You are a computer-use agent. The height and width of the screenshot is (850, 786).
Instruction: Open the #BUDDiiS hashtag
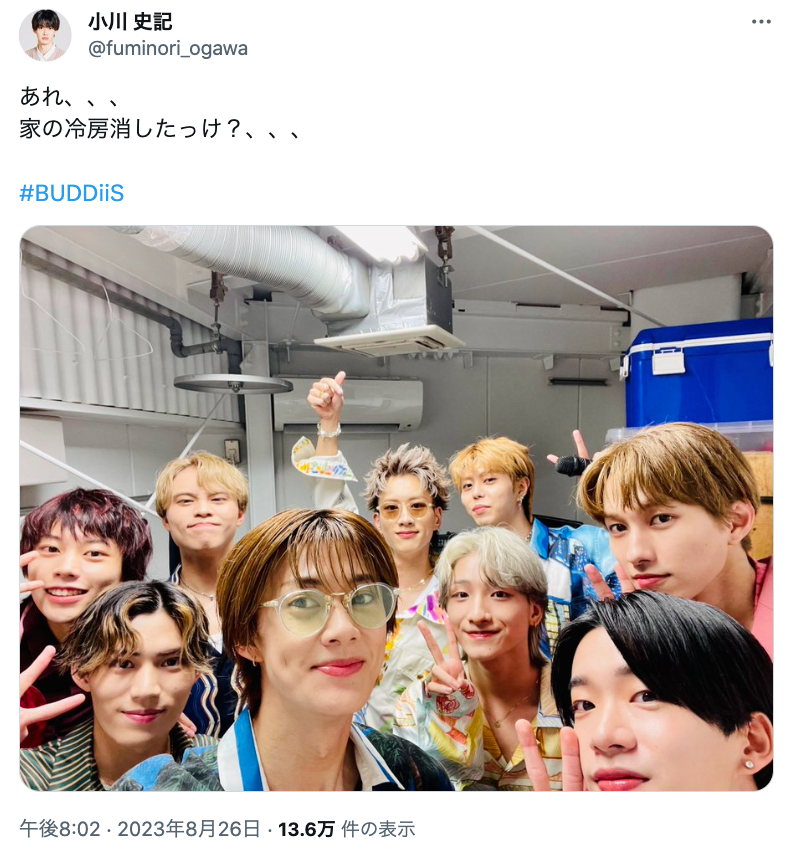(72, 193)
